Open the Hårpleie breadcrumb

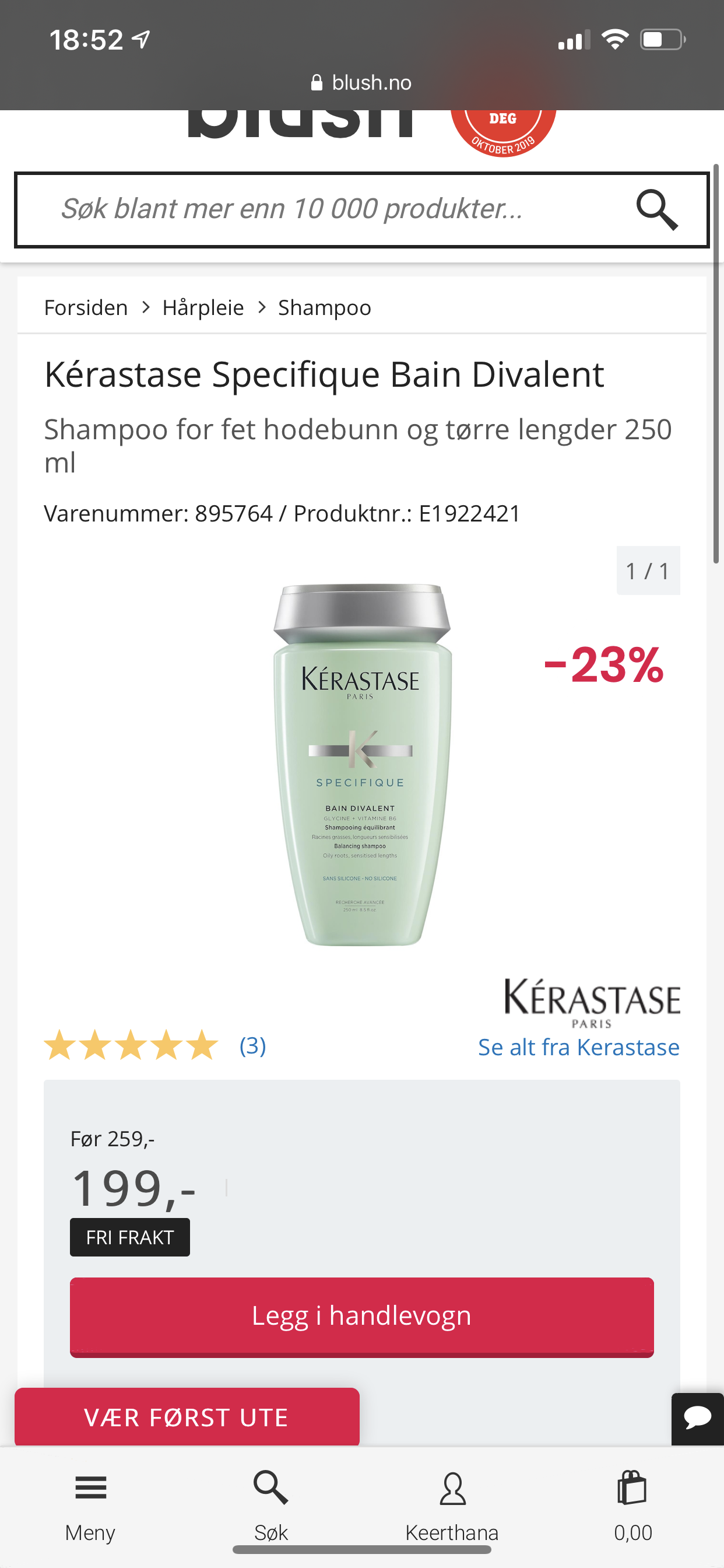[203, 307]
